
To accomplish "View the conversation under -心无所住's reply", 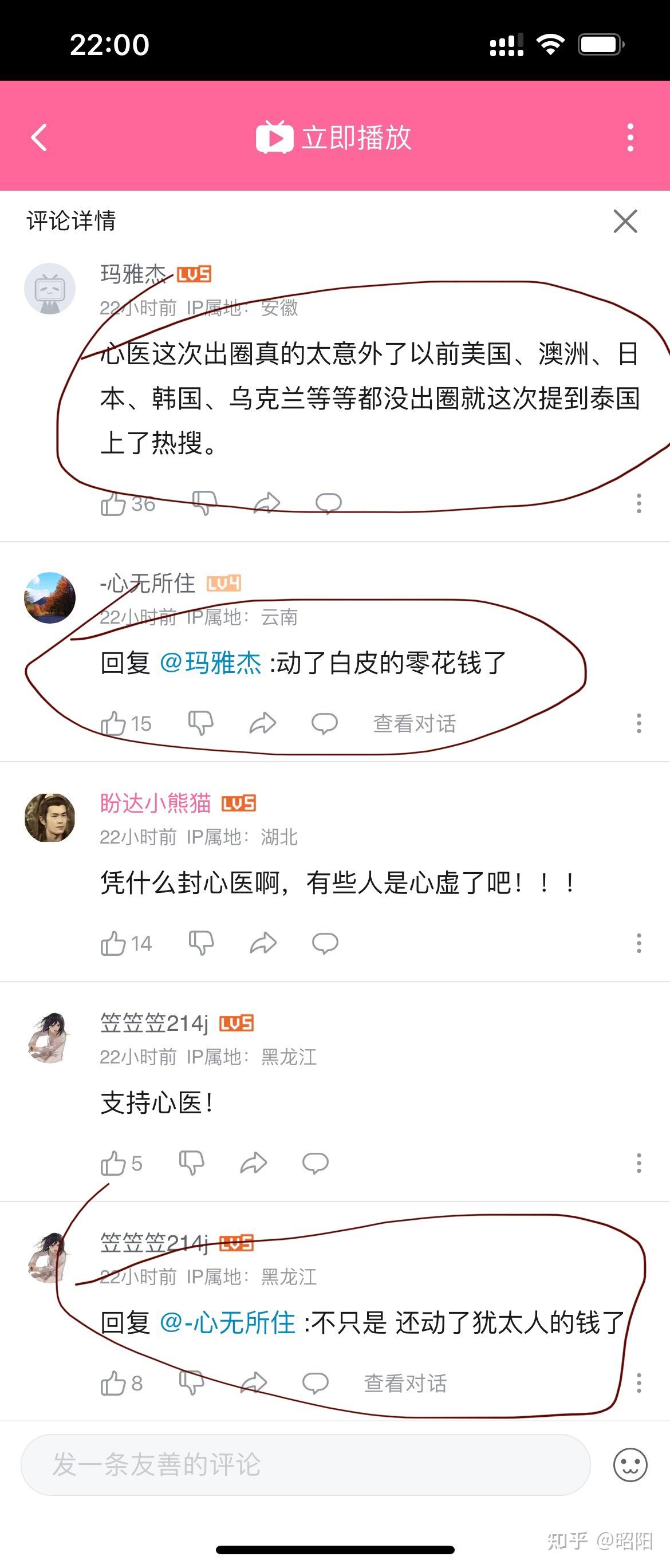I will pos(415,724).
